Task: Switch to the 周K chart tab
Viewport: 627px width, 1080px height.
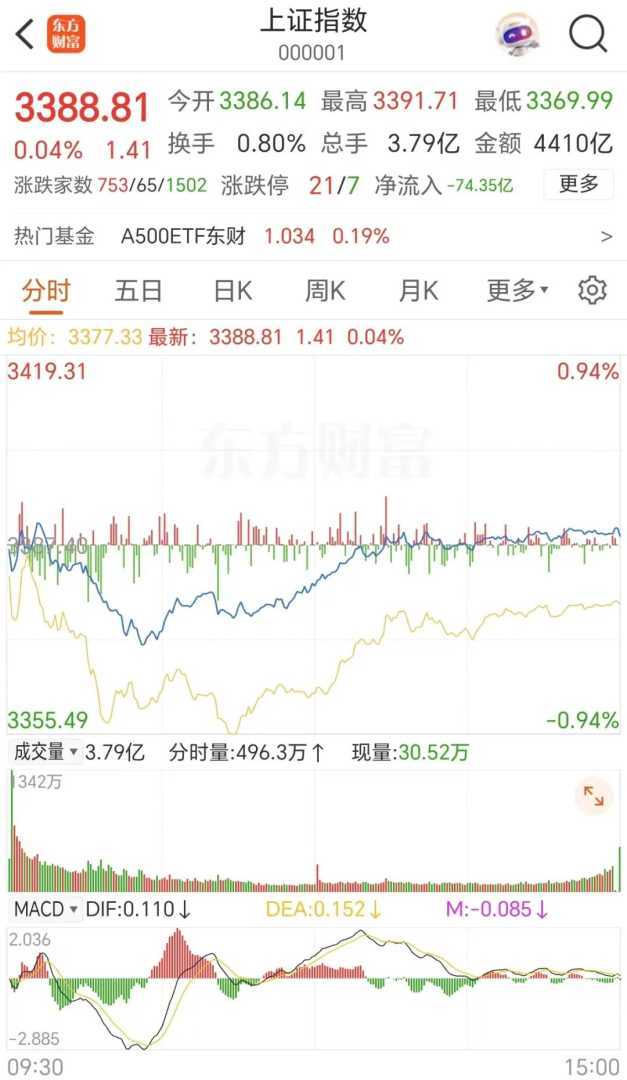Action: 325,291
